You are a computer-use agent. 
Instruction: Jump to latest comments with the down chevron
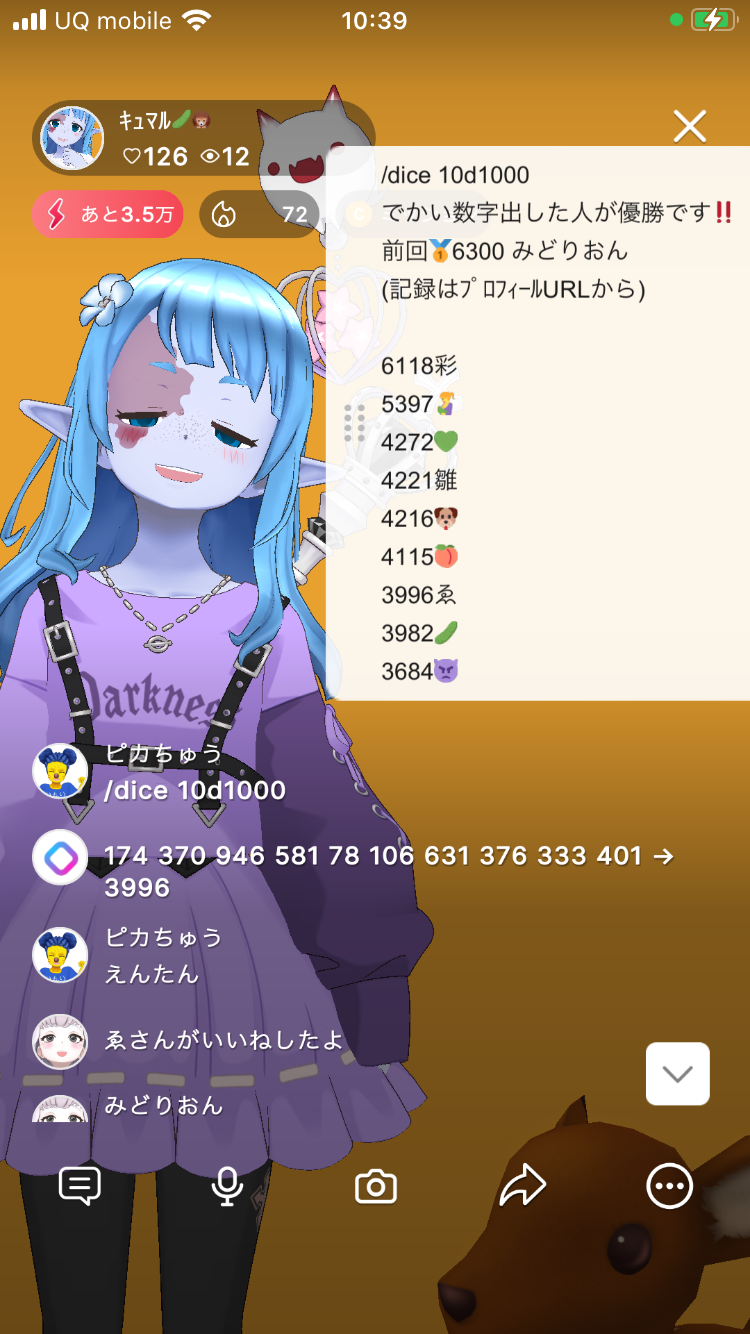click(677, 1074)
